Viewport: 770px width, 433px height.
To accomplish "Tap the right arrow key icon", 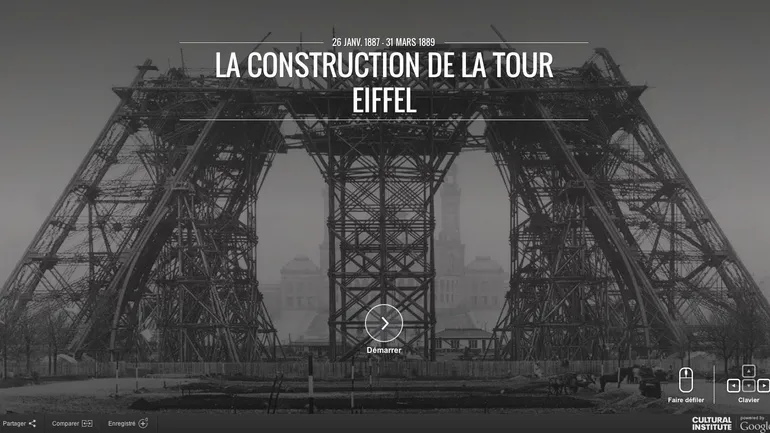I will [763, 385].
